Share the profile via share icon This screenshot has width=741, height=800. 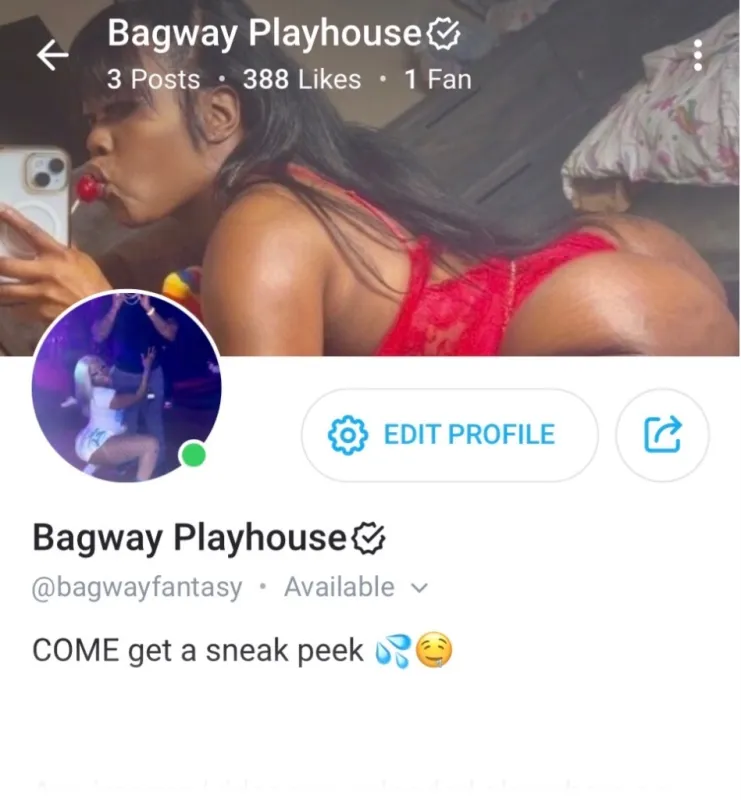point(662,435)
